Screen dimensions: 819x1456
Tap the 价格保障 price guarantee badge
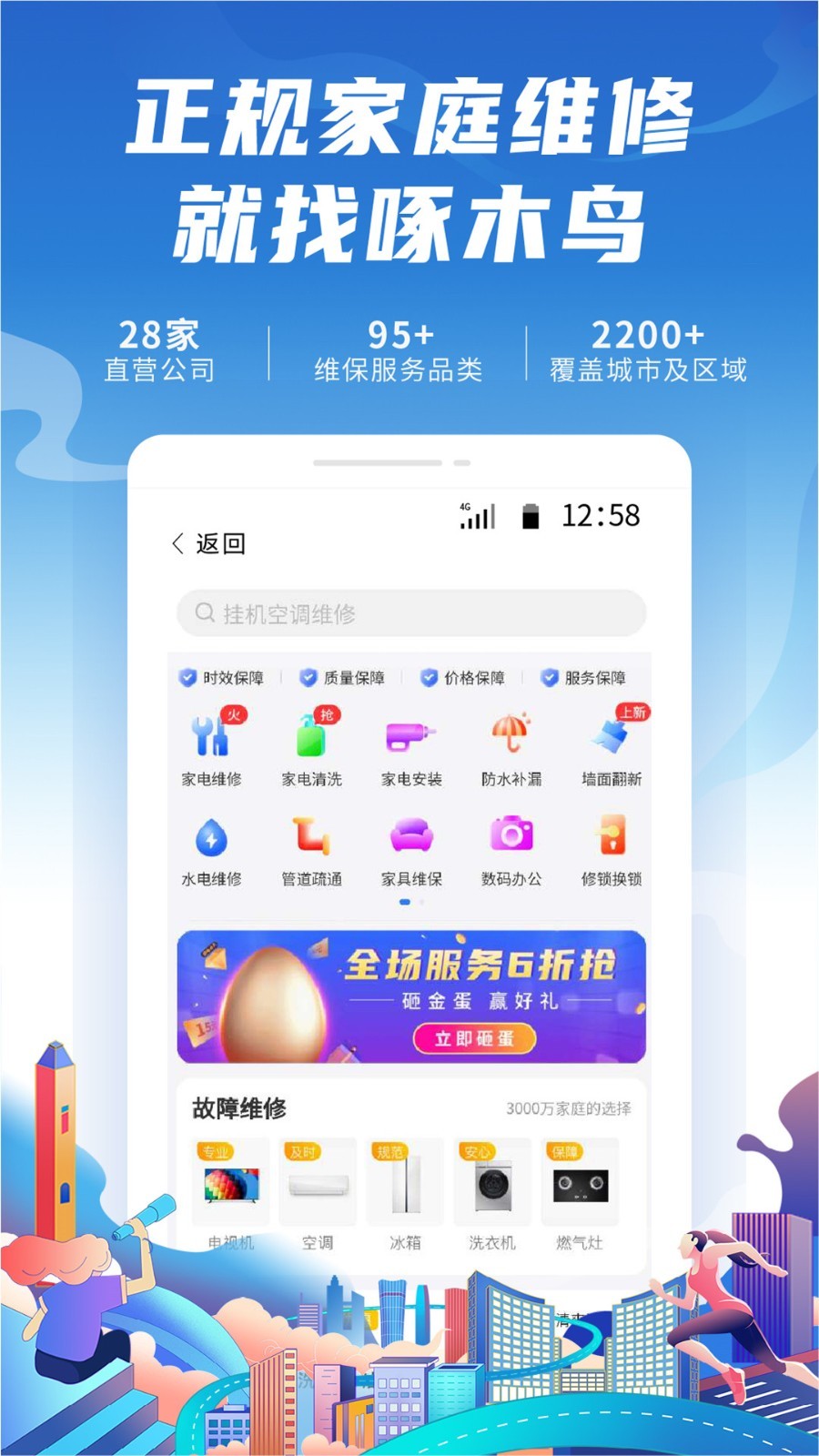coord(469,678)
